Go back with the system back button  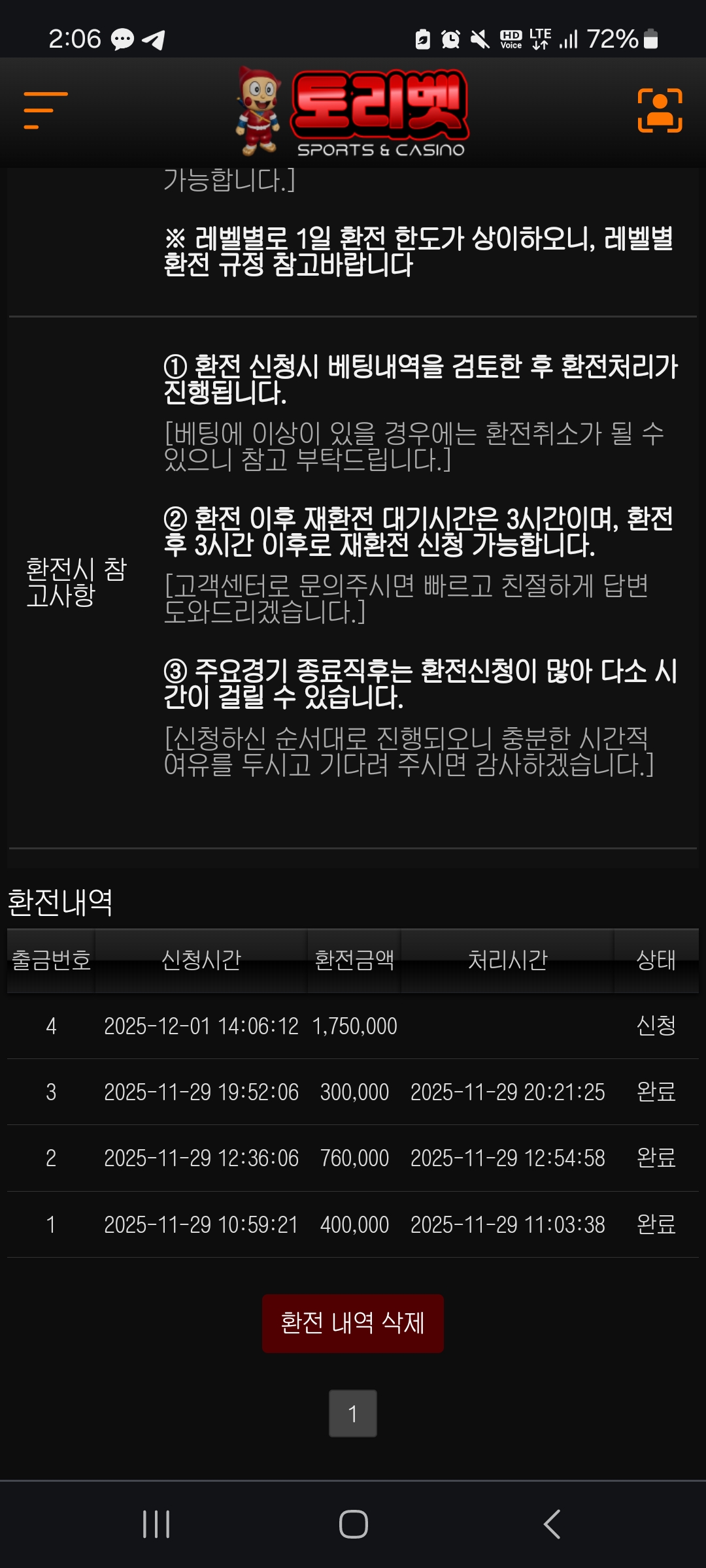[x=552, y=1524]
